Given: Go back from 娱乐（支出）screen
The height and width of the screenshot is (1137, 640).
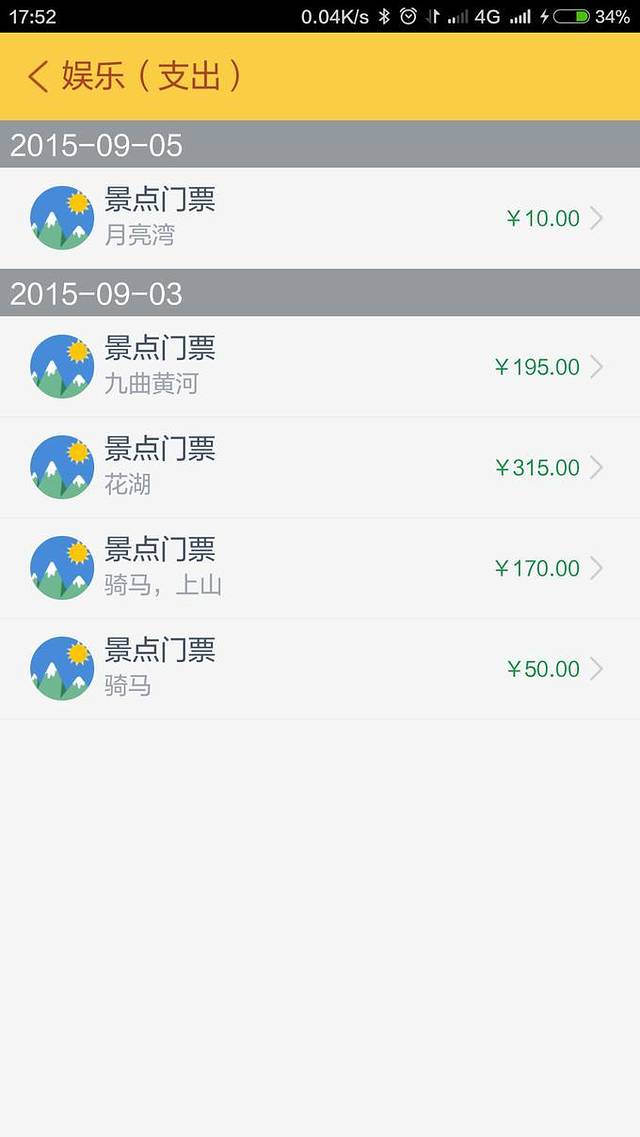Looking at the screenshot, I should tap(38, 77).
